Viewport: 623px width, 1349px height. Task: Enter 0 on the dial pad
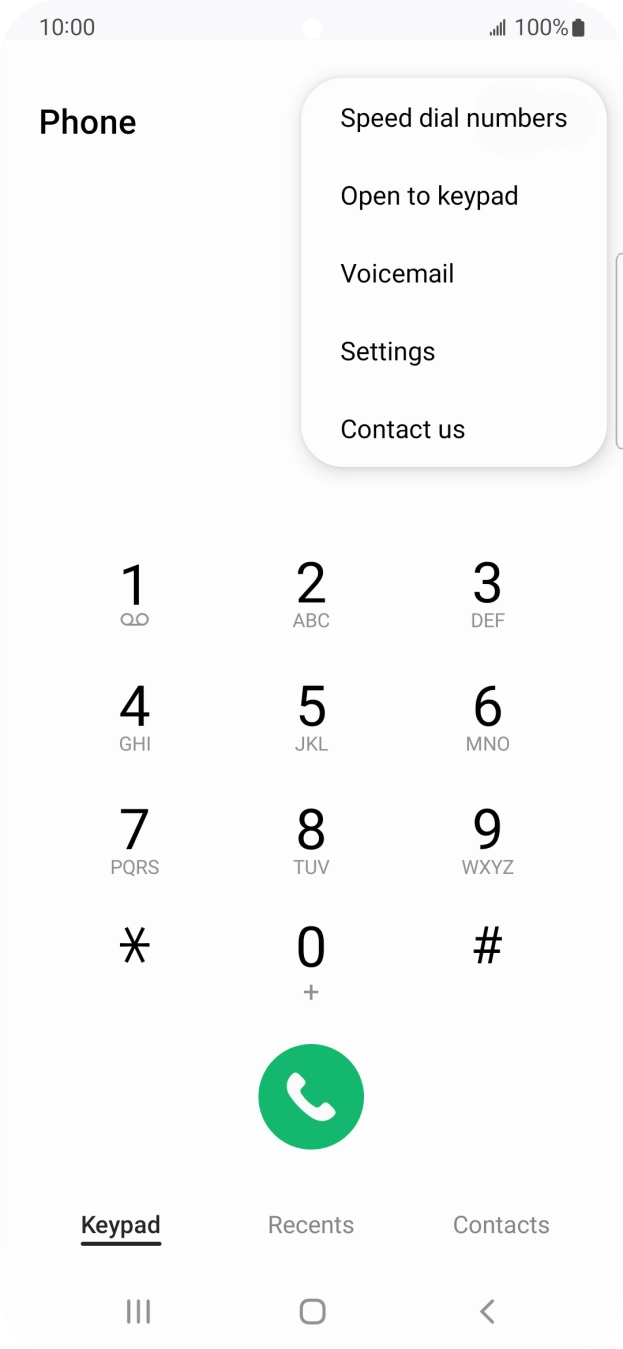click(x=311, y=958)
